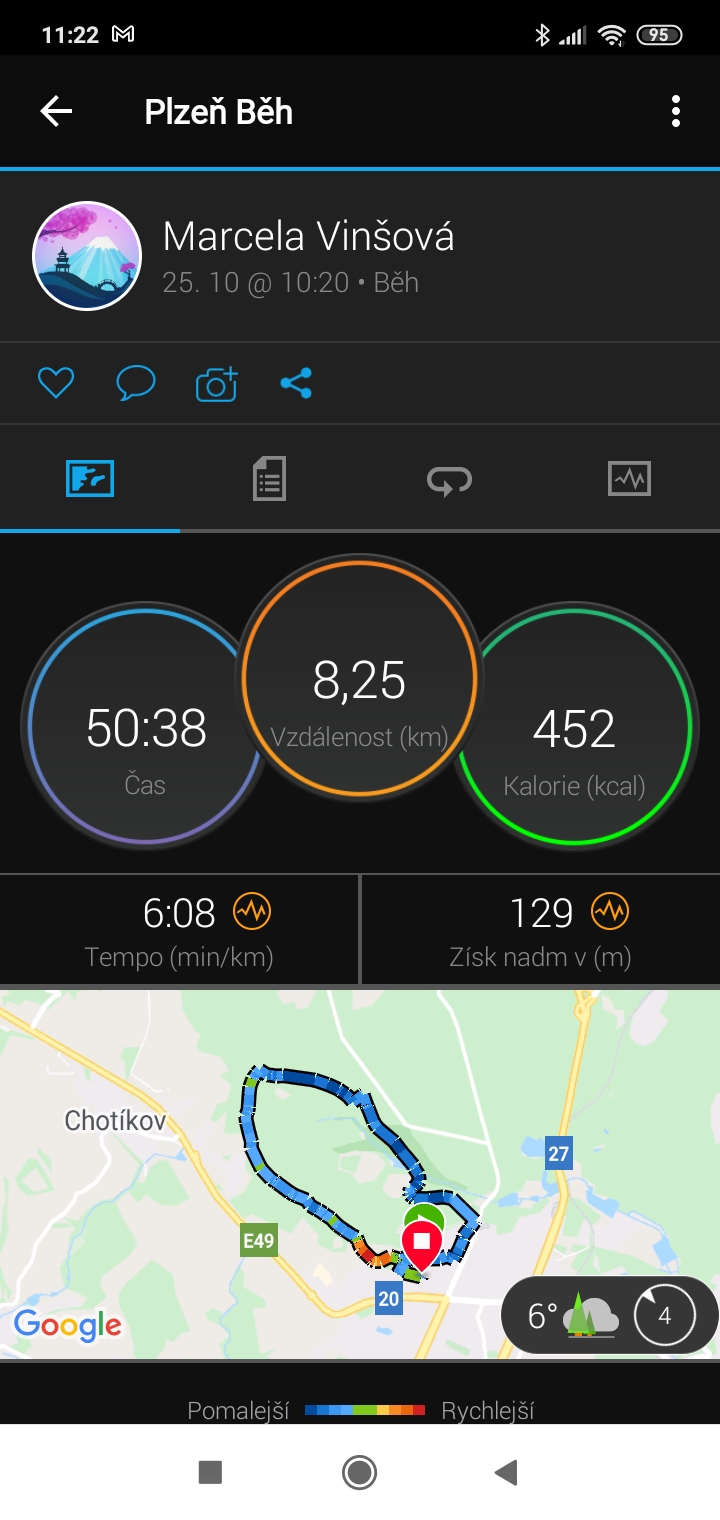720x1520 pixels.
Task: Add a photo with the camera icon
Action: (x=216, y=383)
